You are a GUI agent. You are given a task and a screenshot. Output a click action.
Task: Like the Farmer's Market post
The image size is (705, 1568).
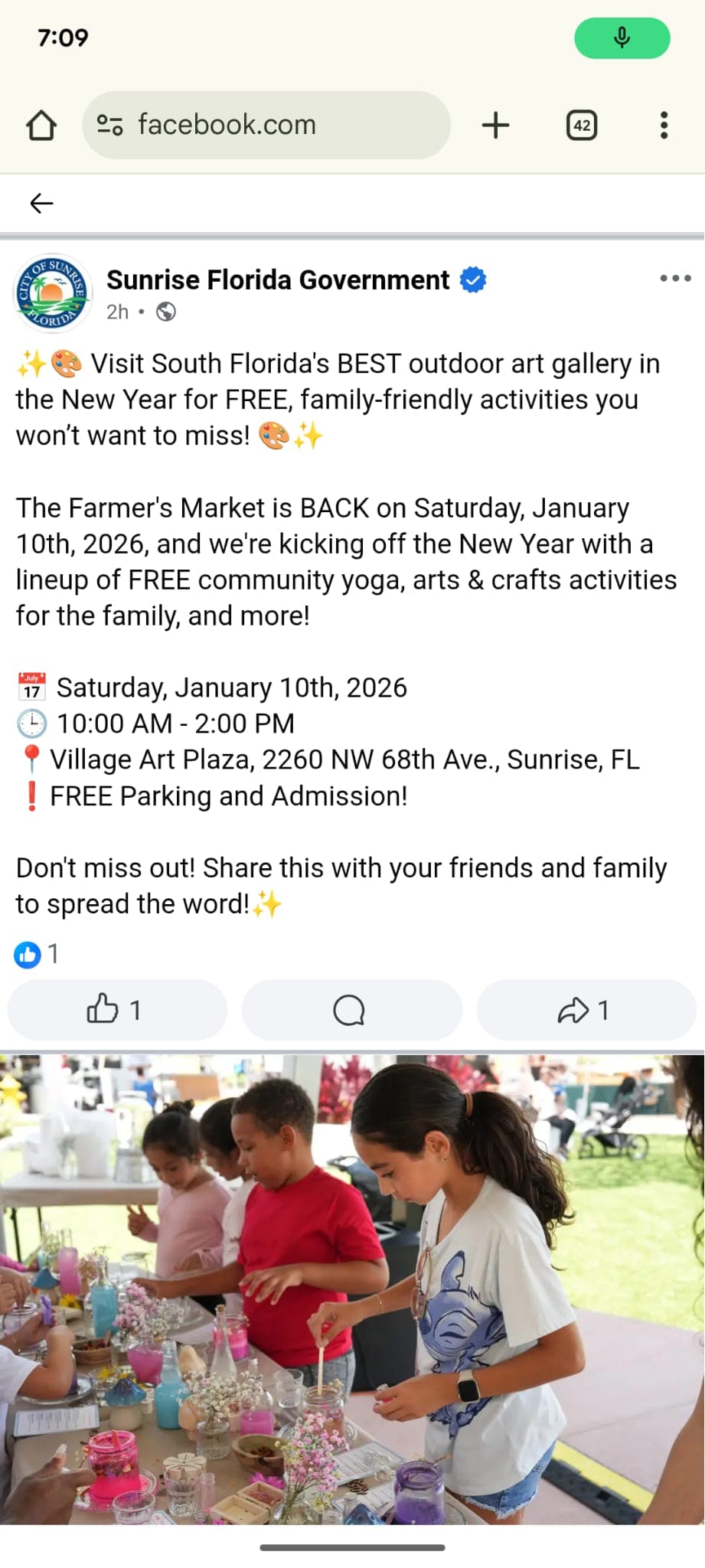[116, 1010]
